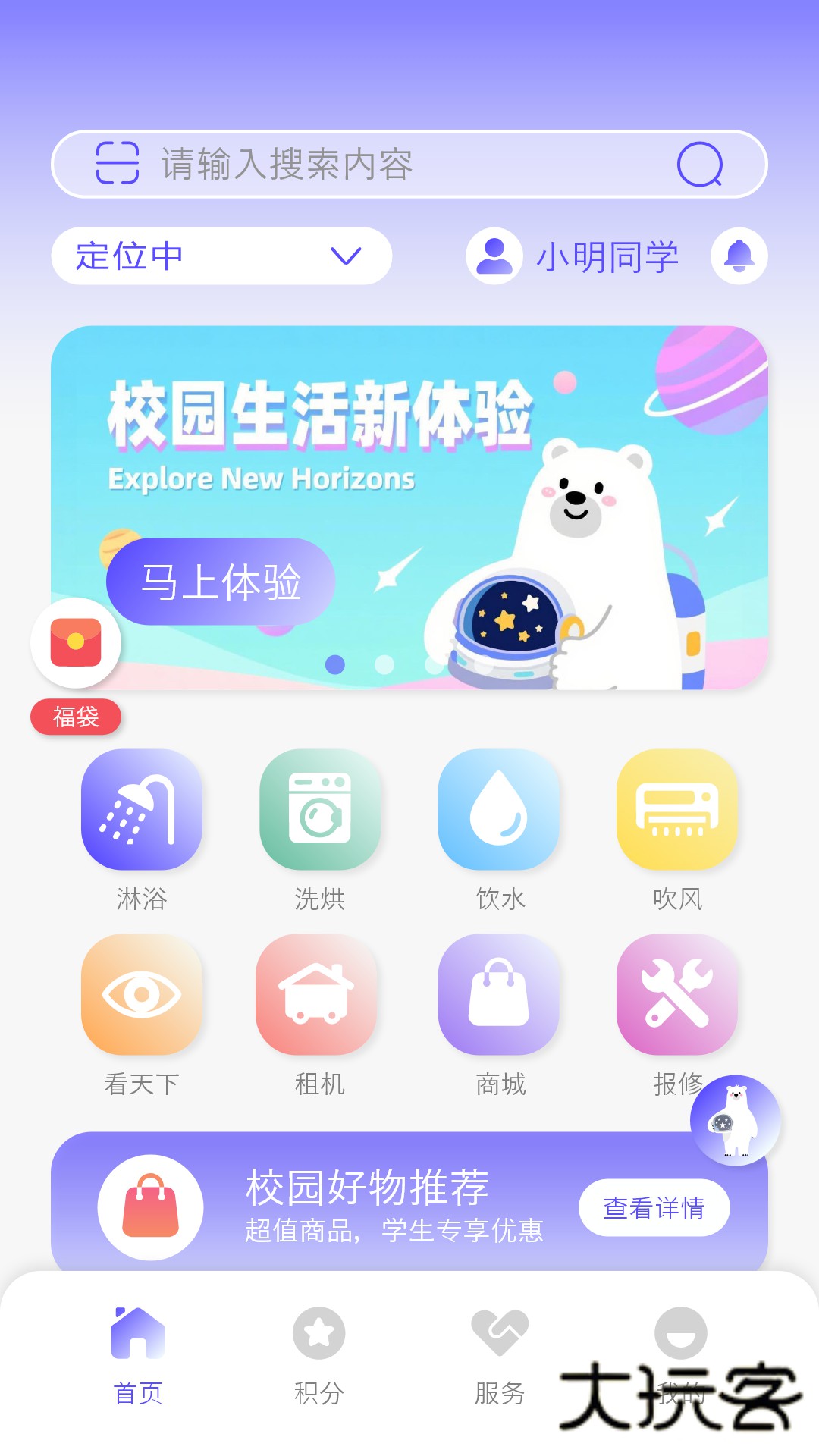The image size is (819, 1456).
Task: Tap the 福袋 red envelope lucky bag icon
Action: pyautogui.click(x=76, y=642)
